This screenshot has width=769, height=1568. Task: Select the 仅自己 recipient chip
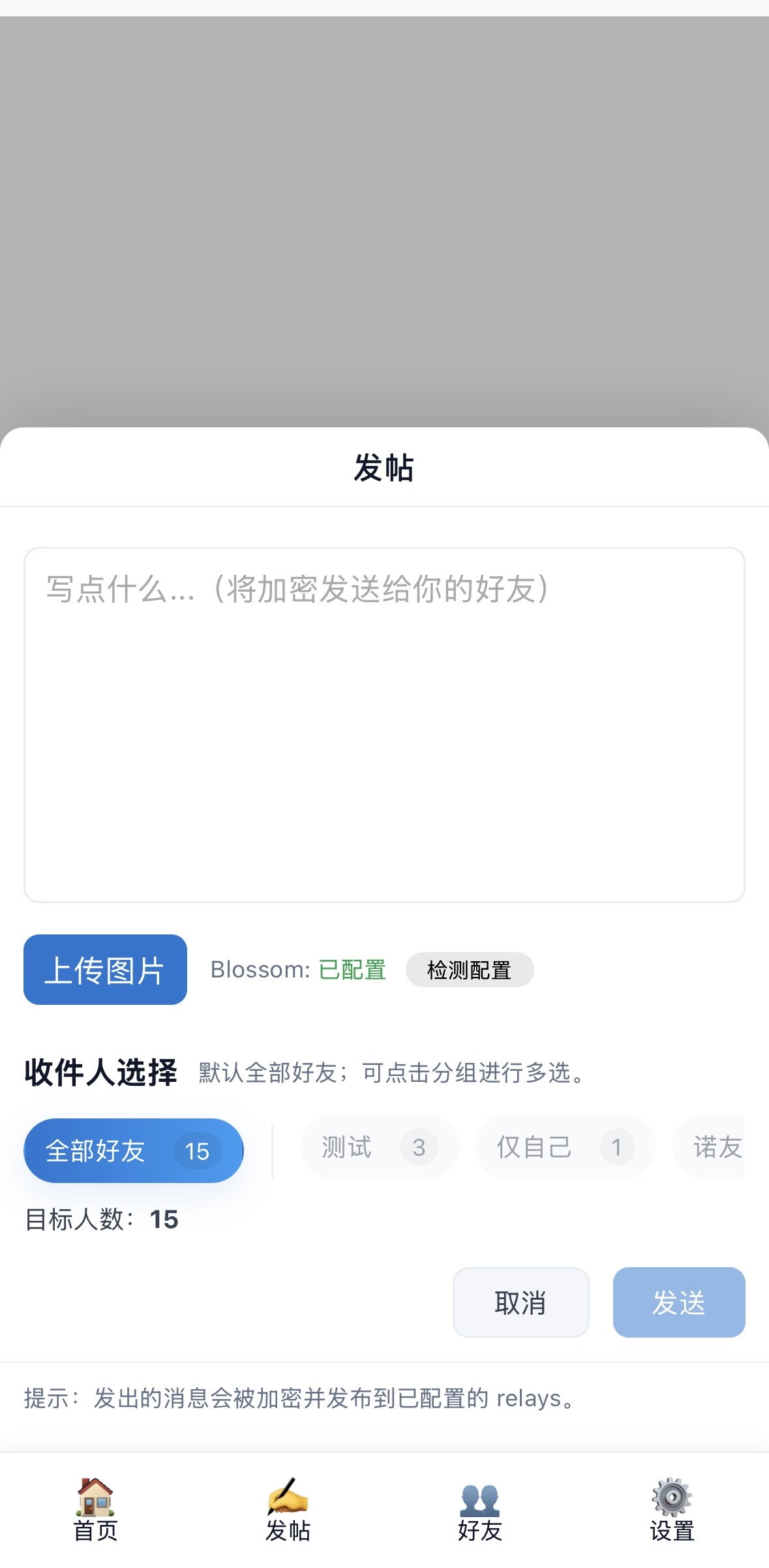coord(565,1147)
